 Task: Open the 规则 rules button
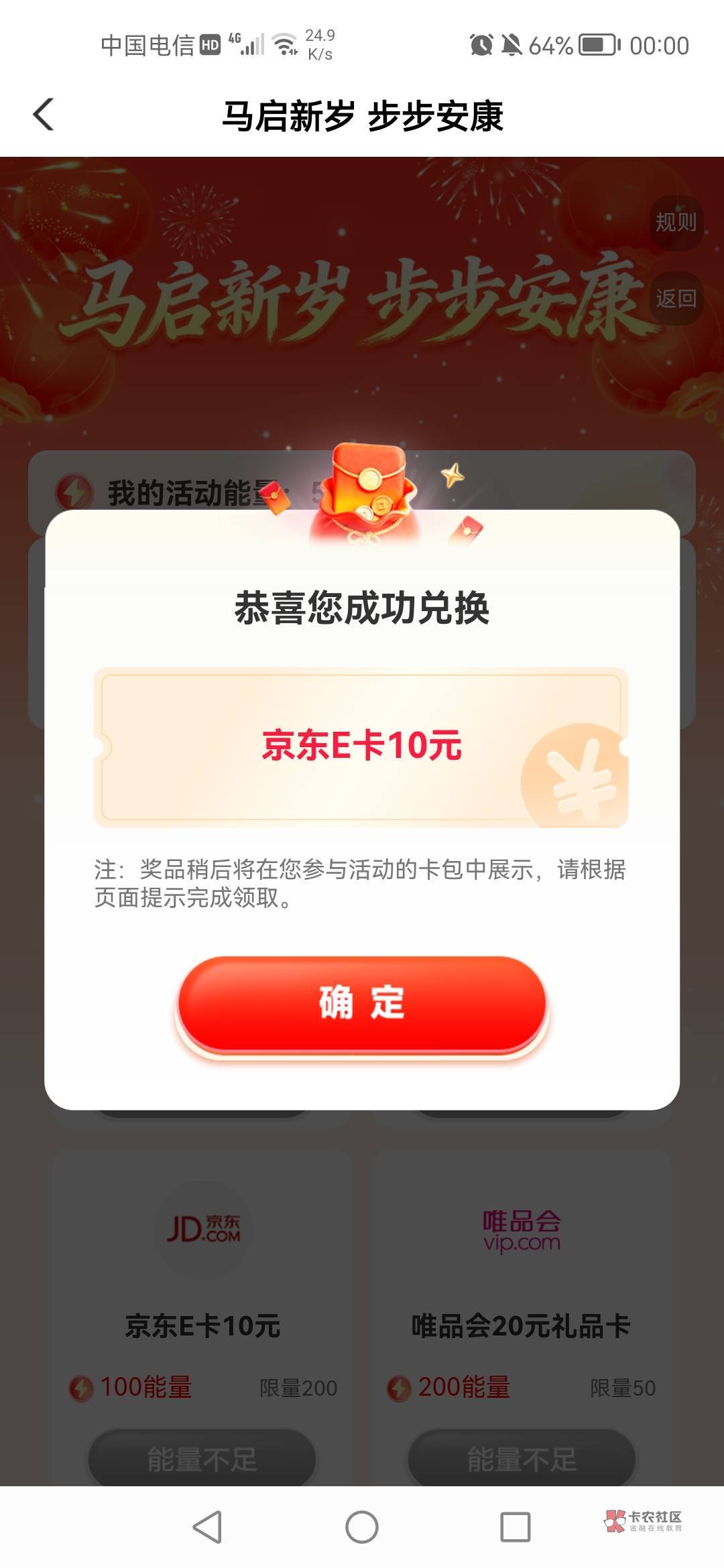(x=676, y=222)
